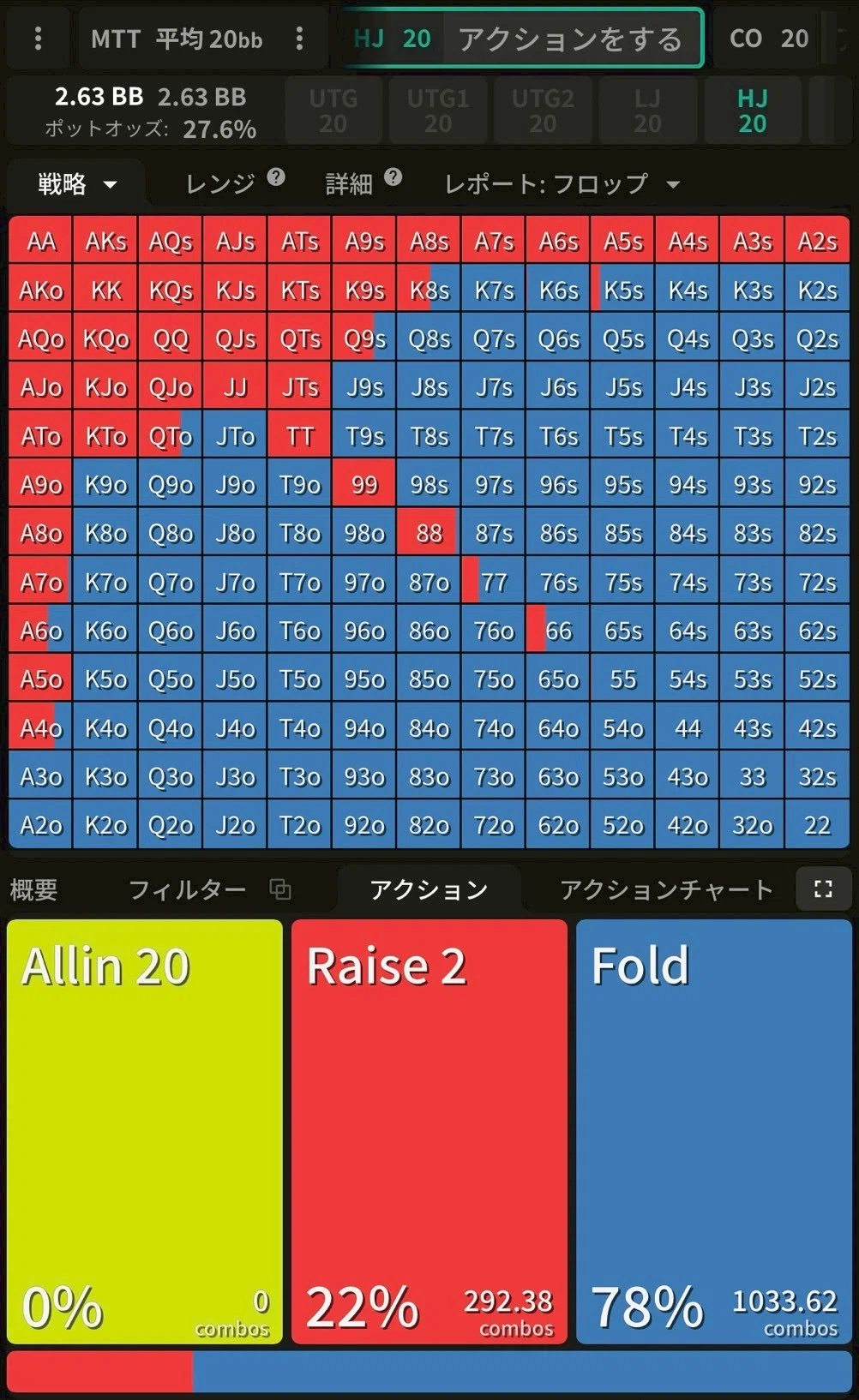This screenshot has width=859, height=1400.
Task: Switch to the 概要 tab
Action: (x=34, y=890)
